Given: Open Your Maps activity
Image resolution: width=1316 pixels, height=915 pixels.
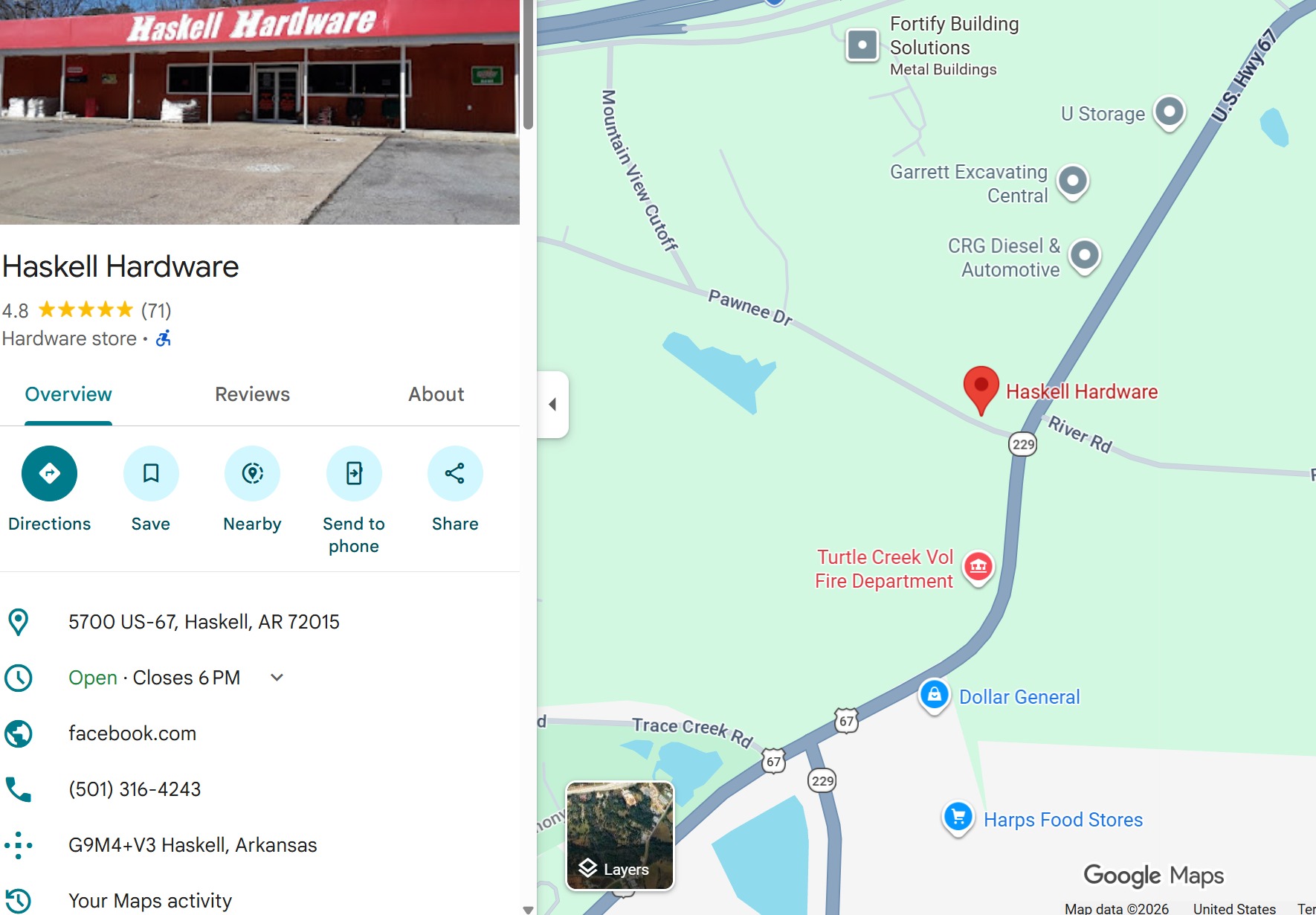Looking at the screenshot, I should [150, 901].
